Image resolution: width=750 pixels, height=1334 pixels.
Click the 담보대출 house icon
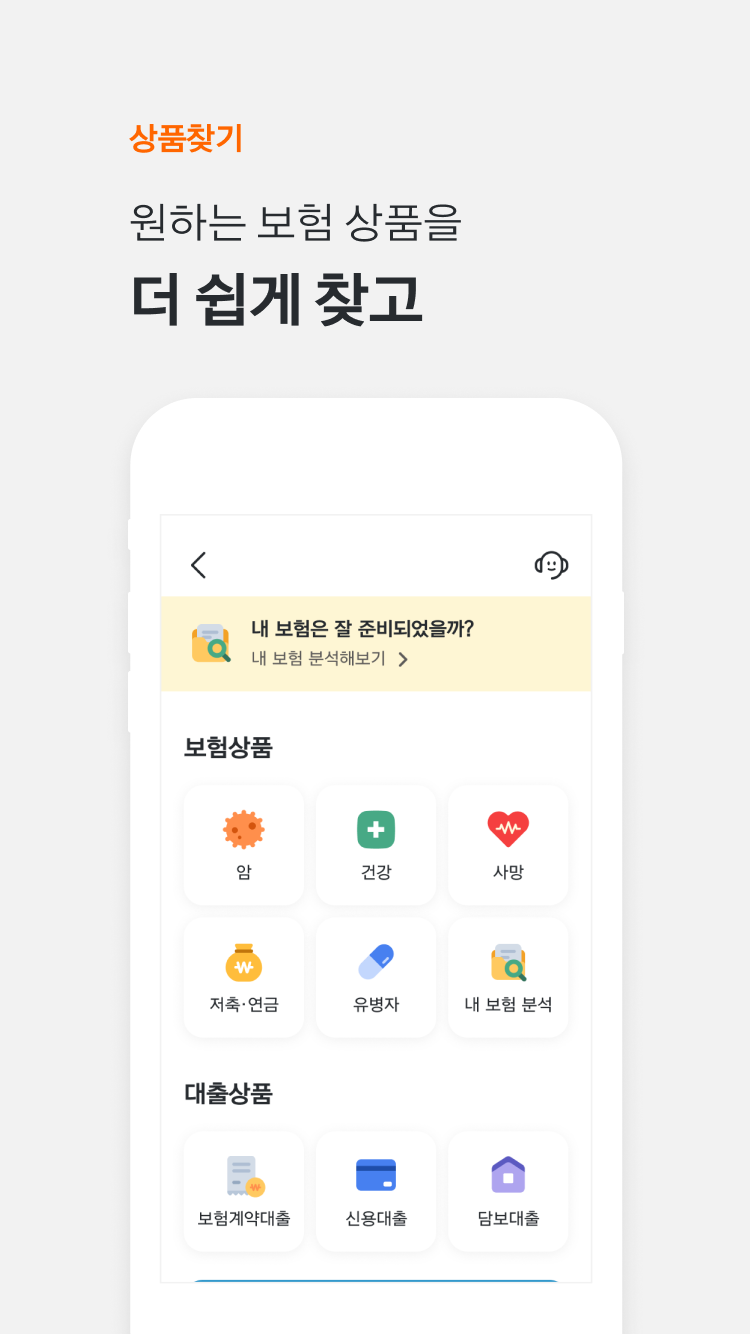tap(507, 1175)
